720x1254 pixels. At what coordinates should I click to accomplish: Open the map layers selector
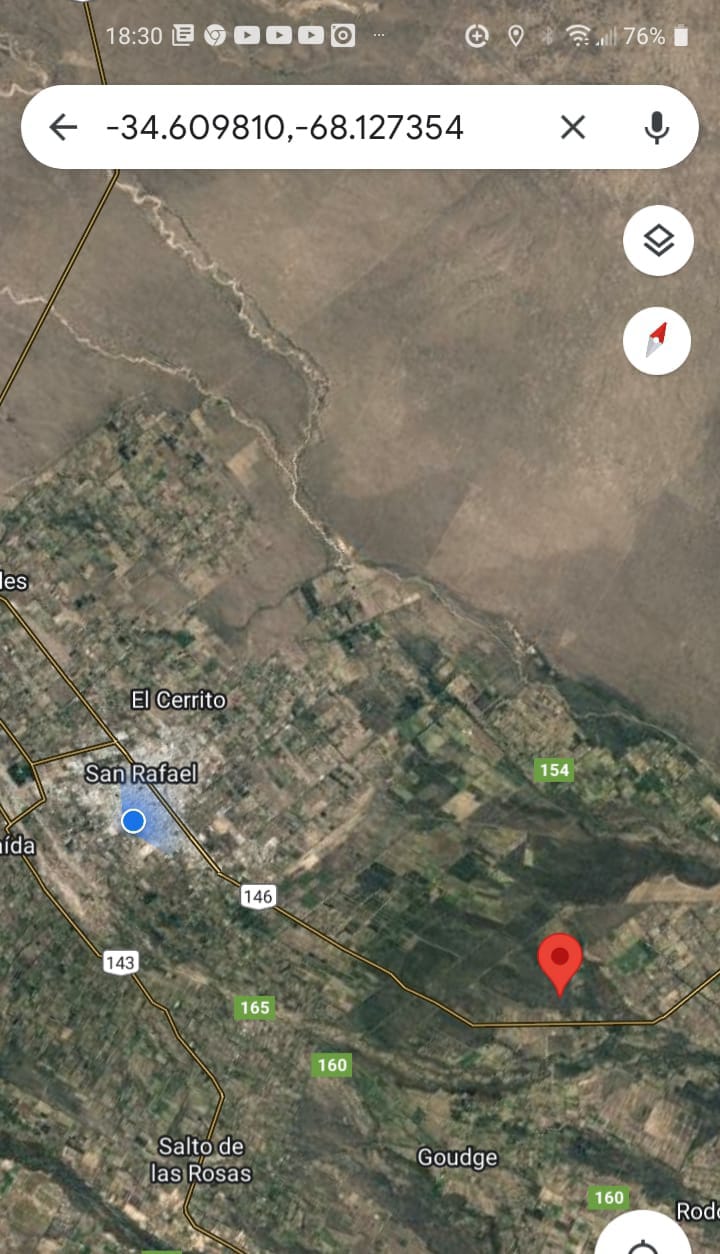pos(658,241)
